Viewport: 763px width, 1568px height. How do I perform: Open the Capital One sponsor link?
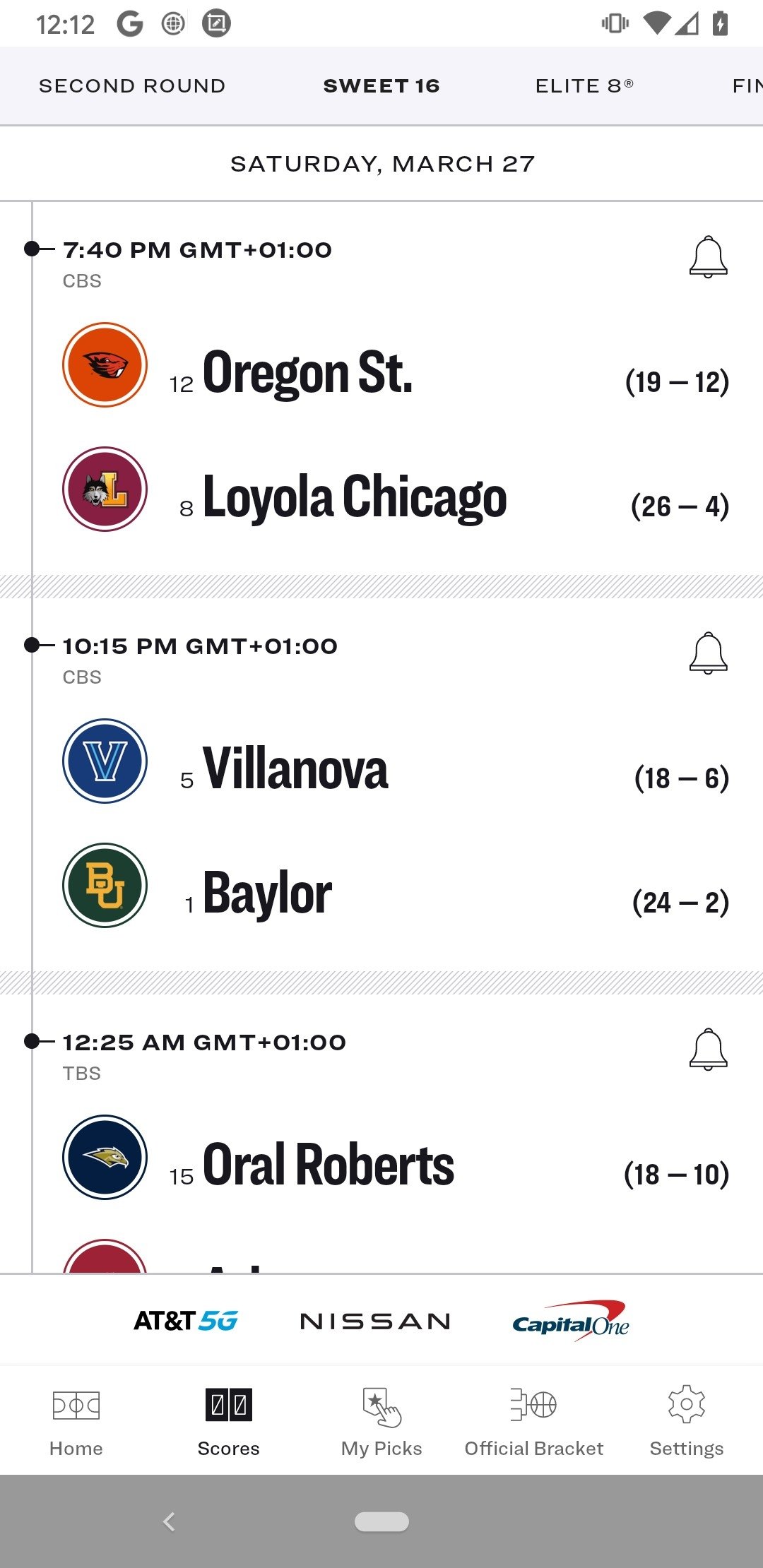[571, 1321]
